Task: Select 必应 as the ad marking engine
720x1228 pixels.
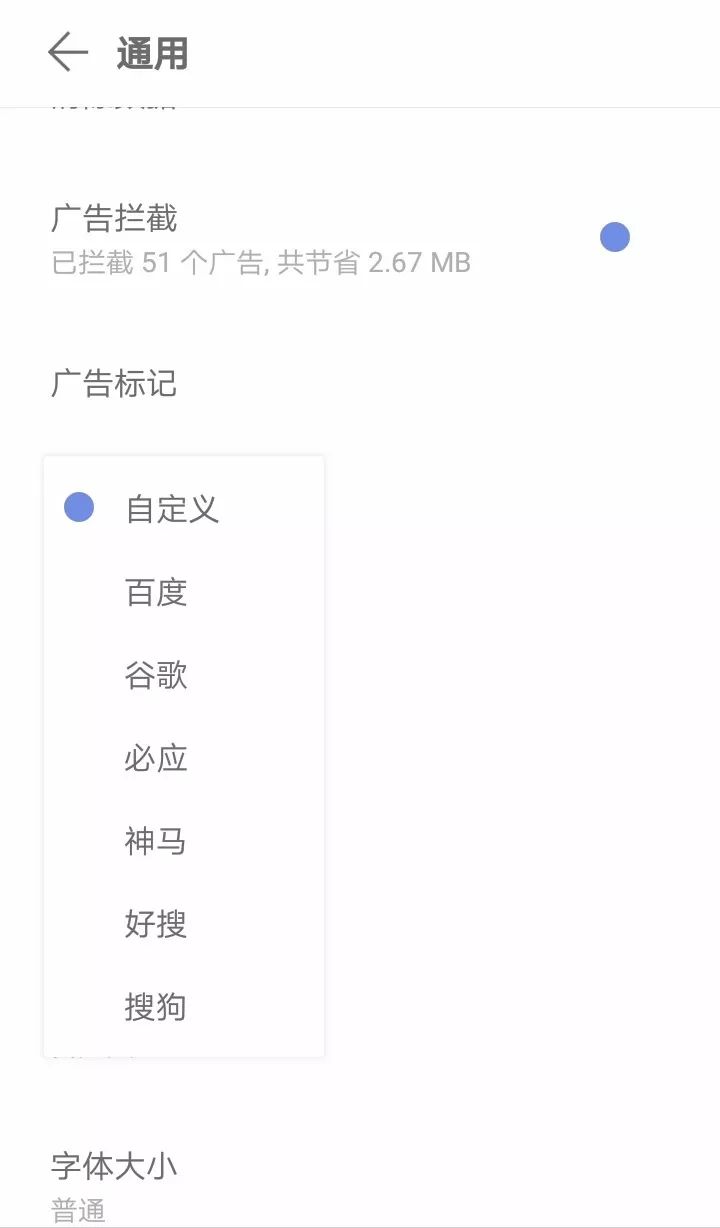Action: click(155, 758)
